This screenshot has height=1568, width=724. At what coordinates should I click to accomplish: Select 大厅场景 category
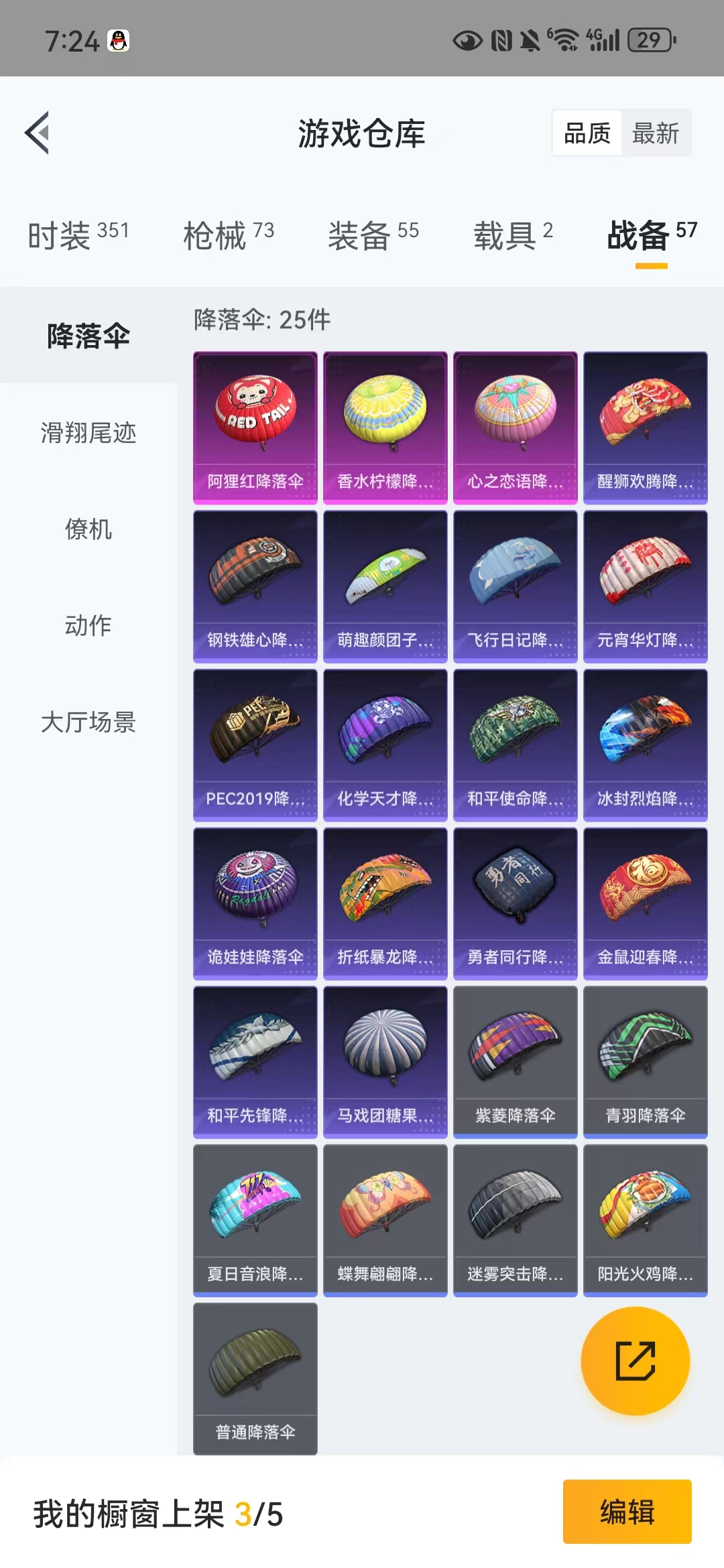[88, 722]
